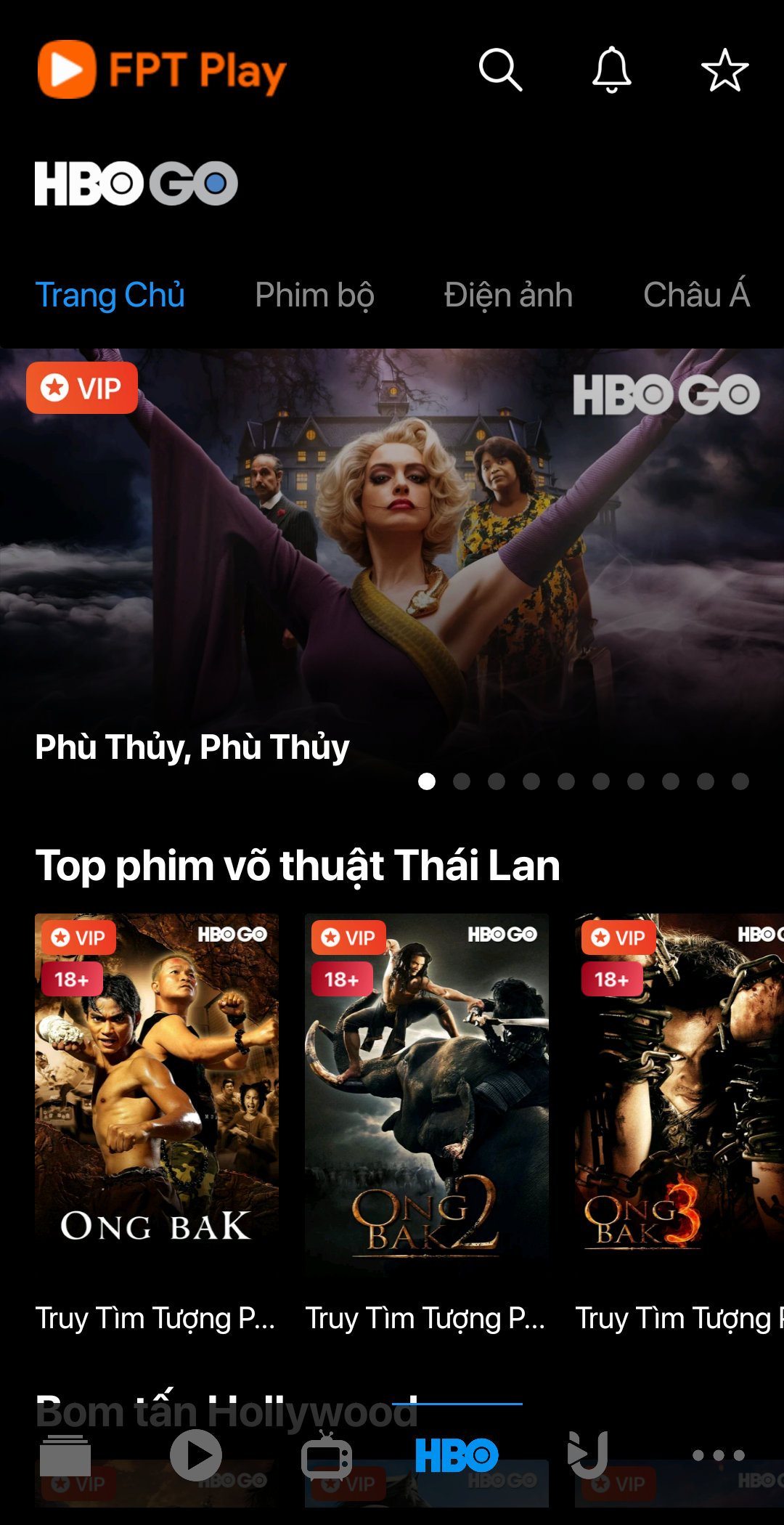This screenshot has height=1525, width=784.
Task: Return to the Trang Chủ tab
Action: (111, 295)
